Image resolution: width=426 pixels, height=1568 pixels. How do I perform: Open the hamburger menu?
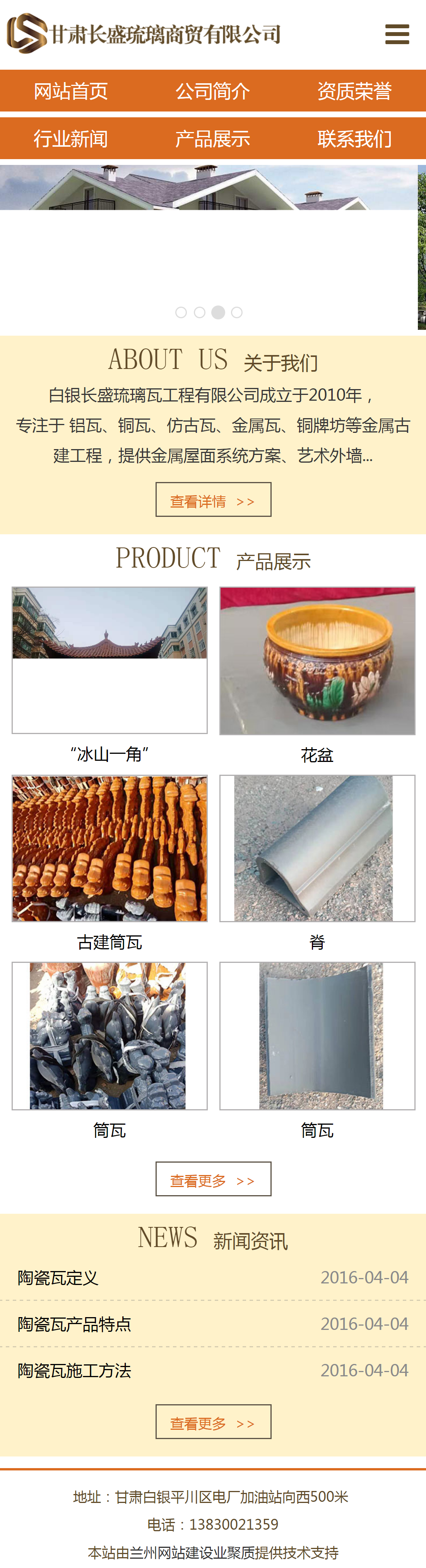397,34
